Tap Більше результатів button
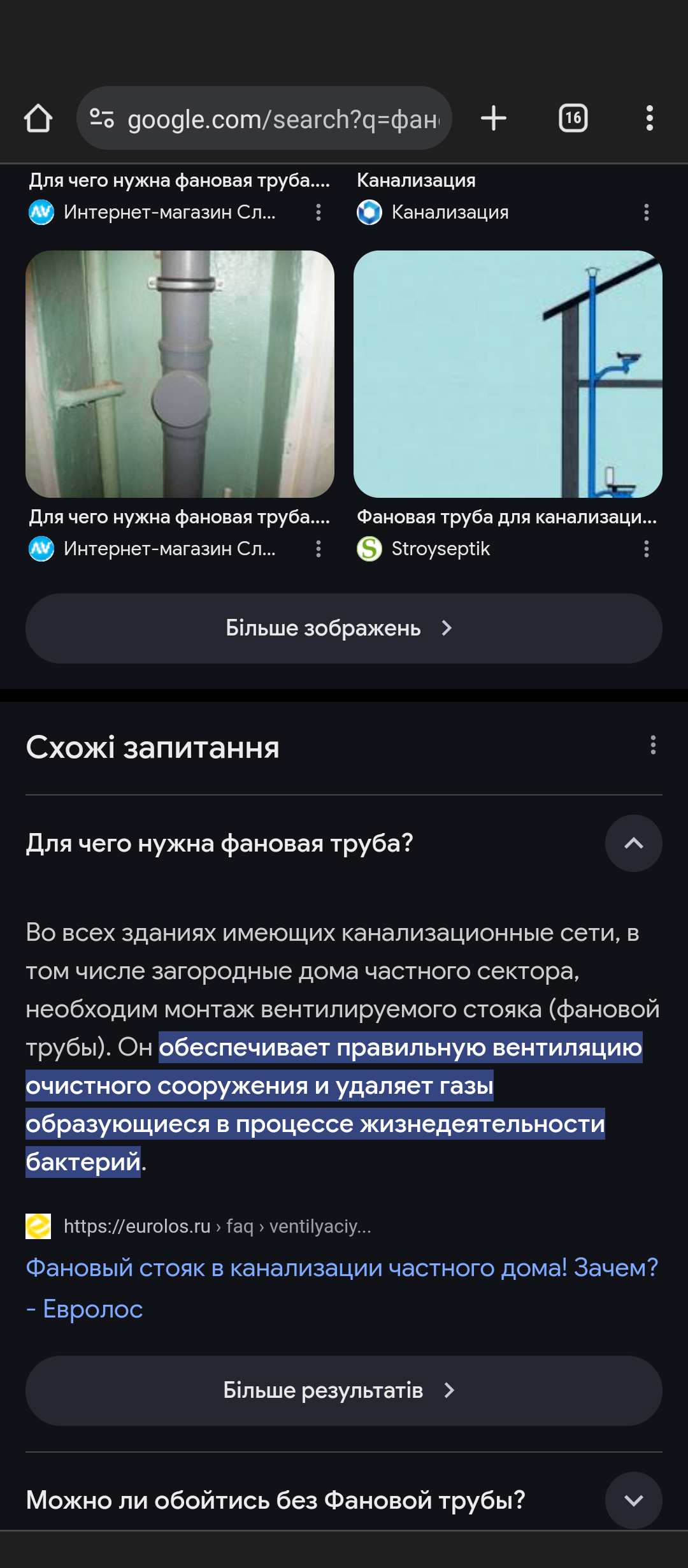Image resolution: width=688 pixels, height=1568 pixels. coord(344,1391)
